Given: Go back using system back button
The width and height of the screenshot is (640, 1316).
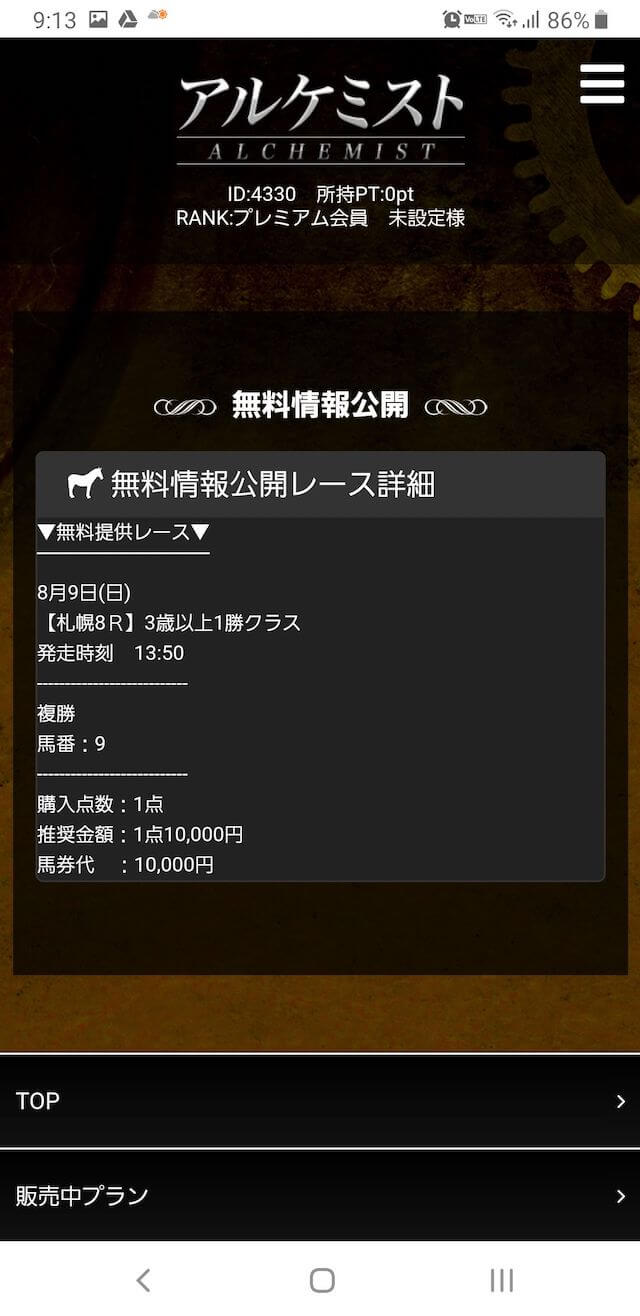Looking at the screenshot, I should click(143, 1280).
